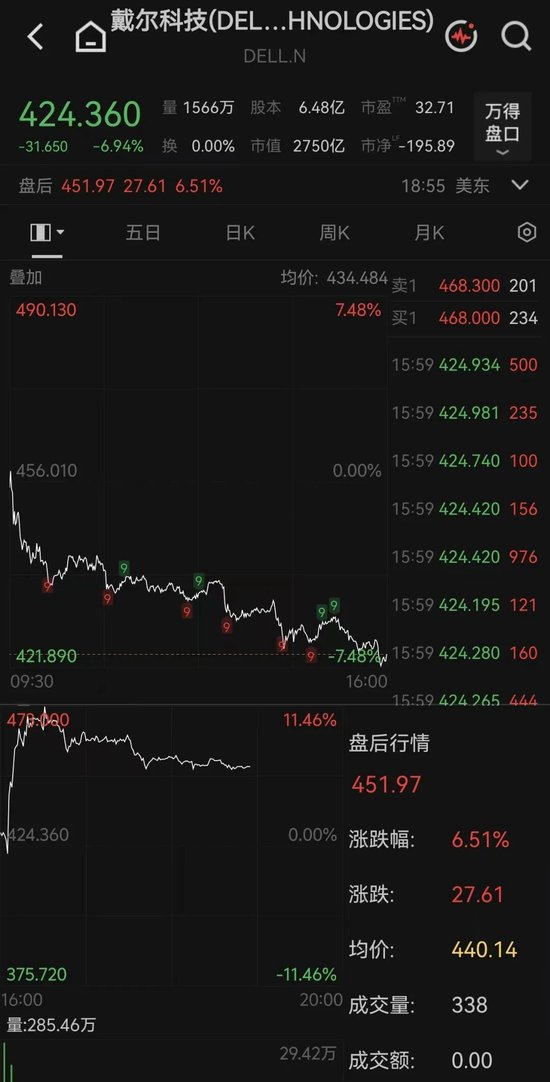The height and width of the screenshot is (1082, 550).
Task: Expand the 万得盘口 panel
Action: click(502, 127)
